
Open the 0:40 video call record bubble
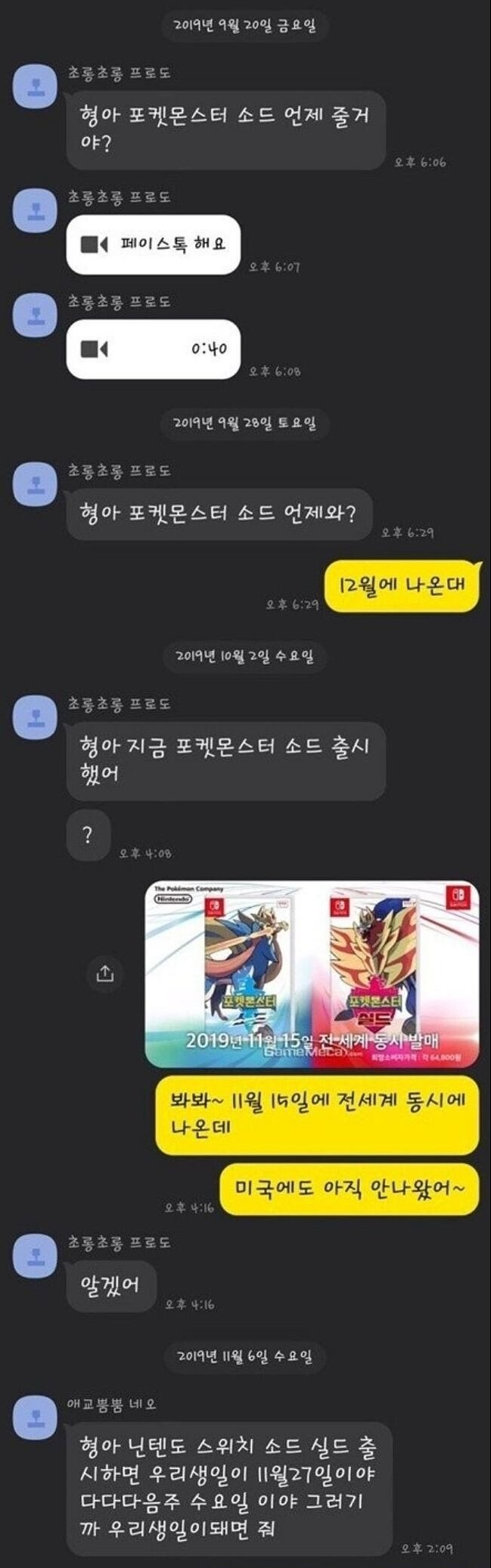pyautogui.click(x=154, y=349)
